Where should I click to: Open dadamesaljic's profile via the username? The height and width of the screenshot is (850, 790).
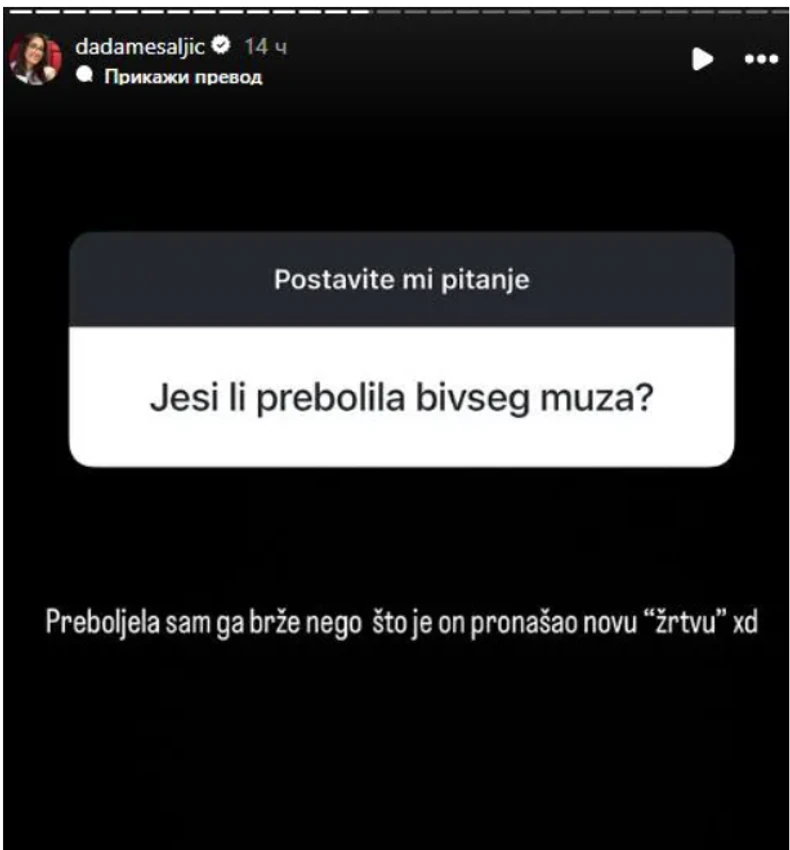tap(140, 45)
